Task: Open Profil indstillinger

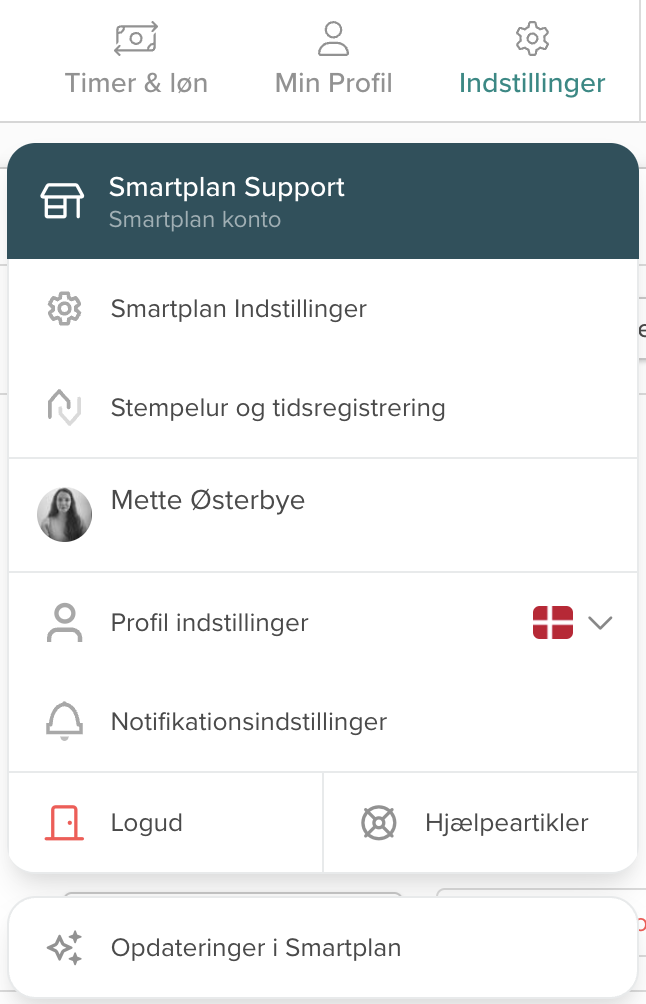Action: click(209, 623)
